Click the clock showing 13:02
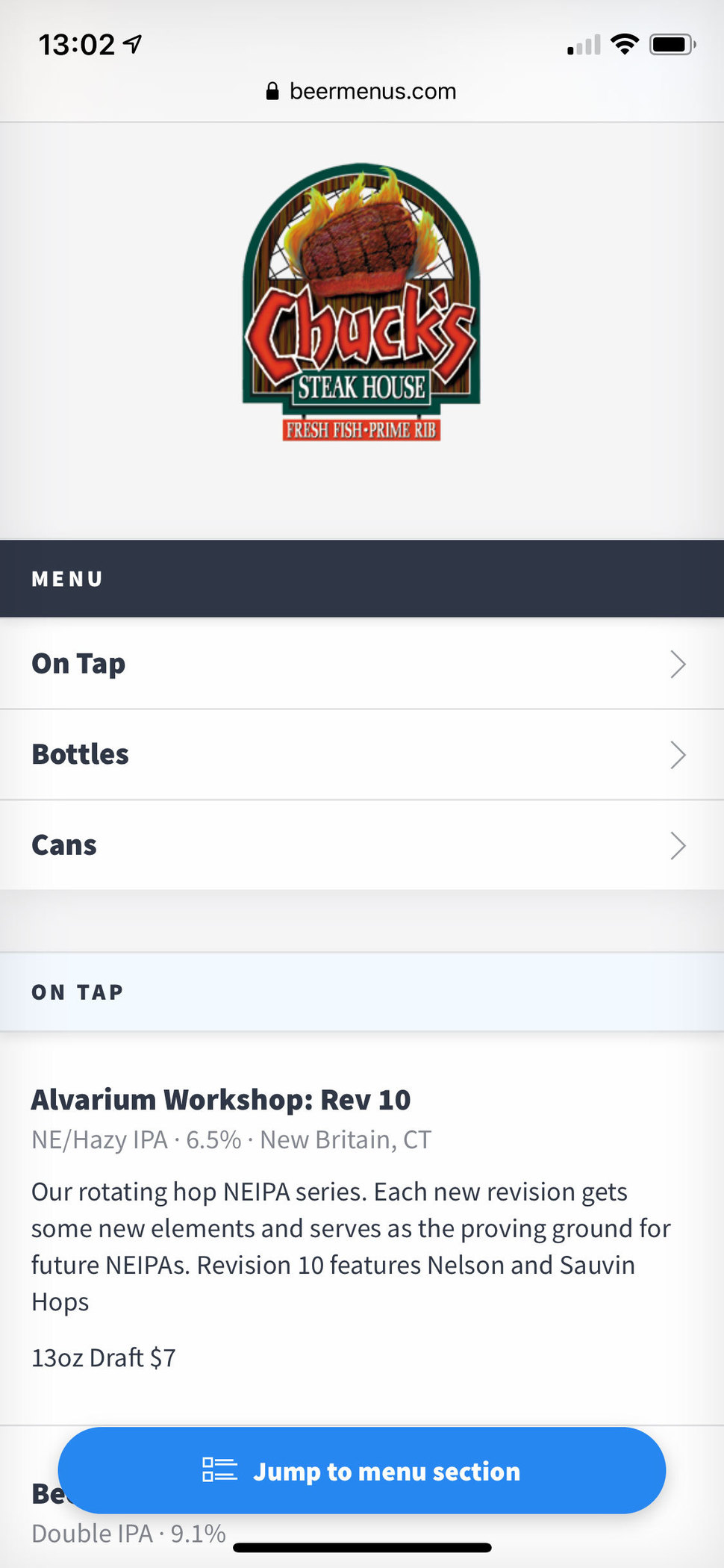Screen dimensions: 724x1568 point(77,45)
